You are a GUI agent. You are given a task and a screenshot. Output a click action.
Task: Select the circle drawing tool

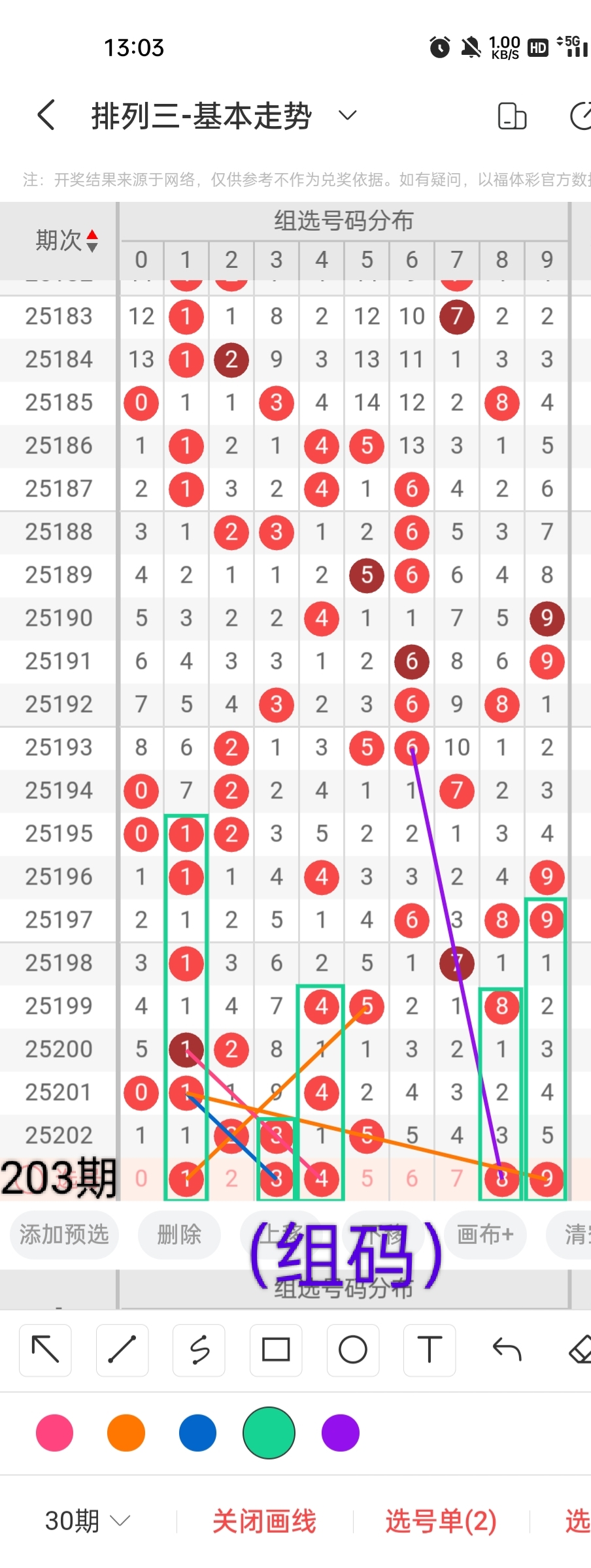(353, 1350)
